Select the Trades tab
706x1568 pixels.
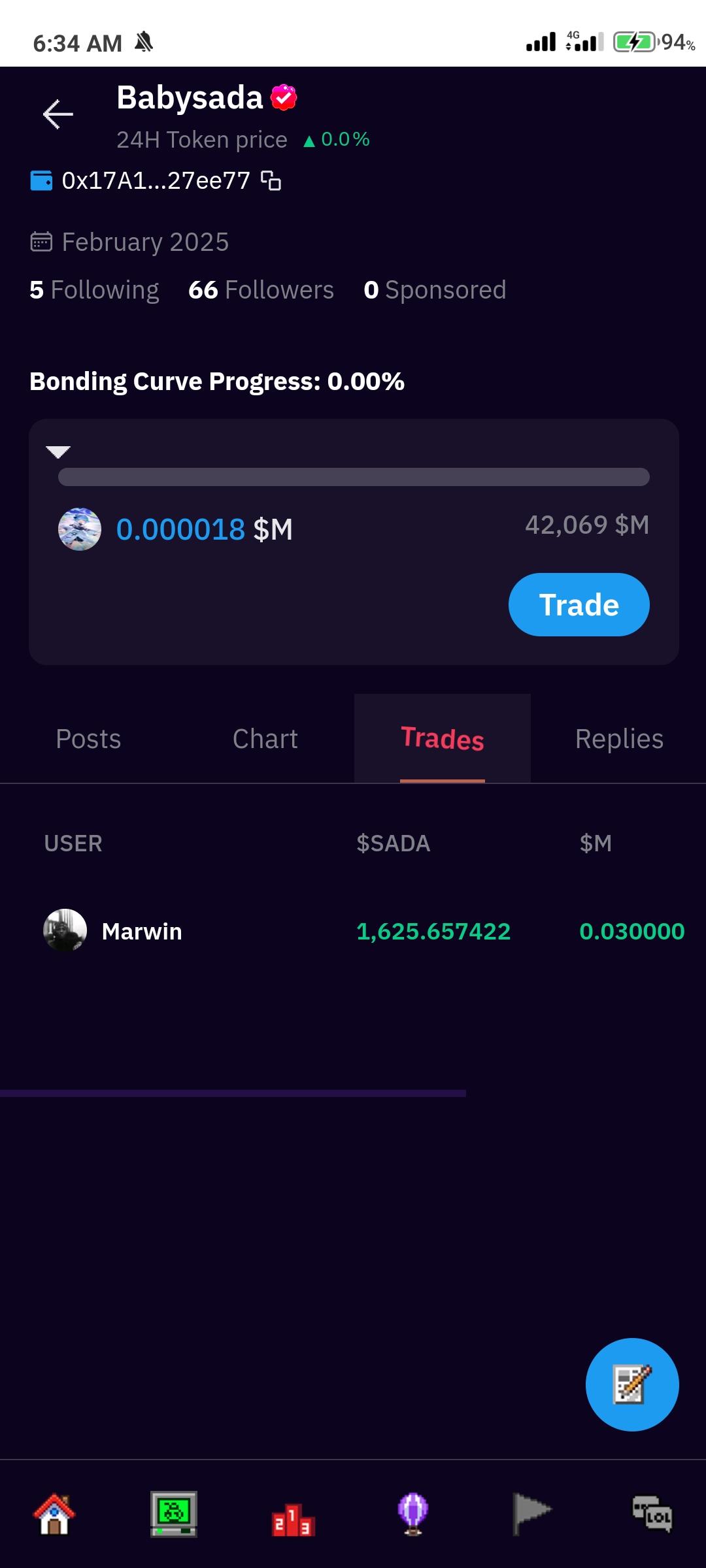(x=443, y=739)
